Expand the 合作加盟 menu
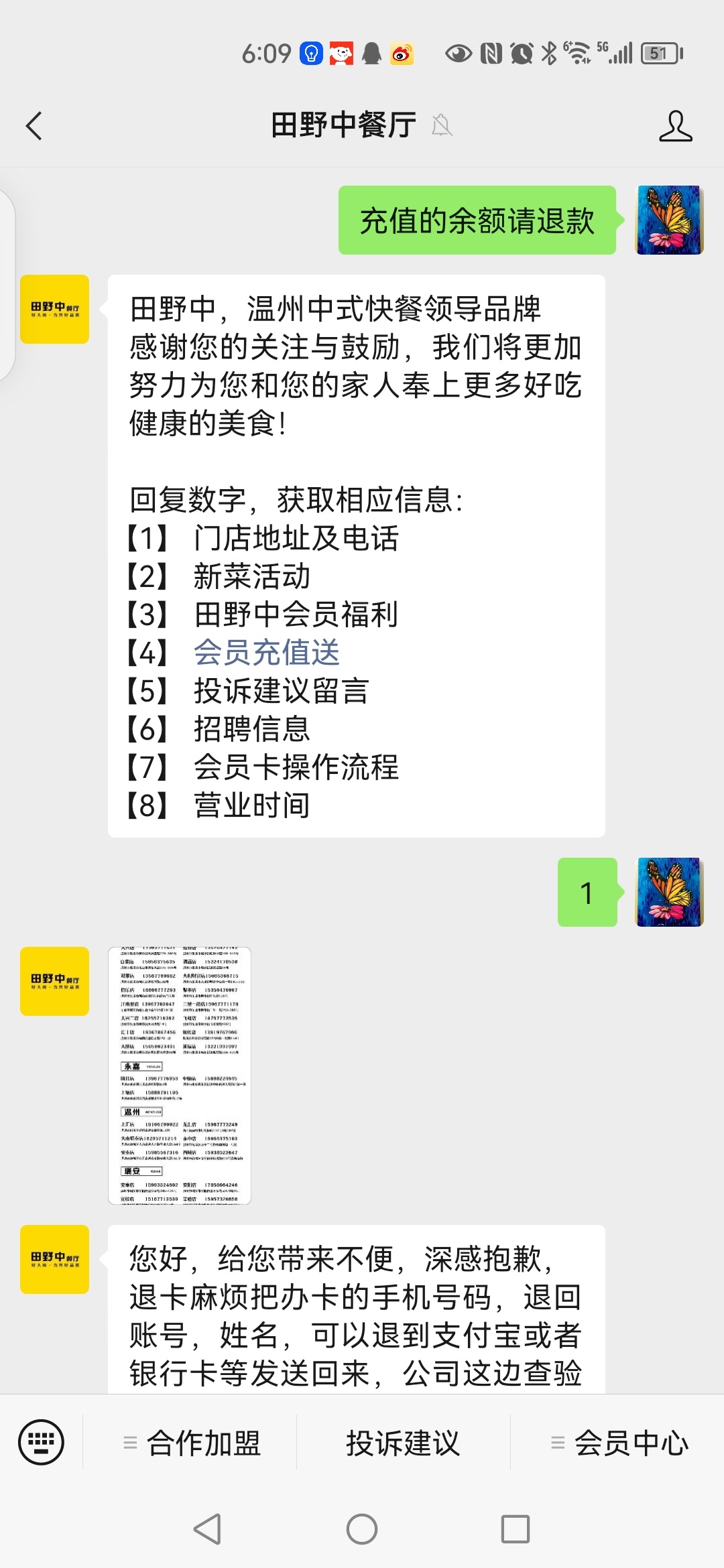Screen dimensions: 724x1568 pyautogui.click(x=191, y=1443)
